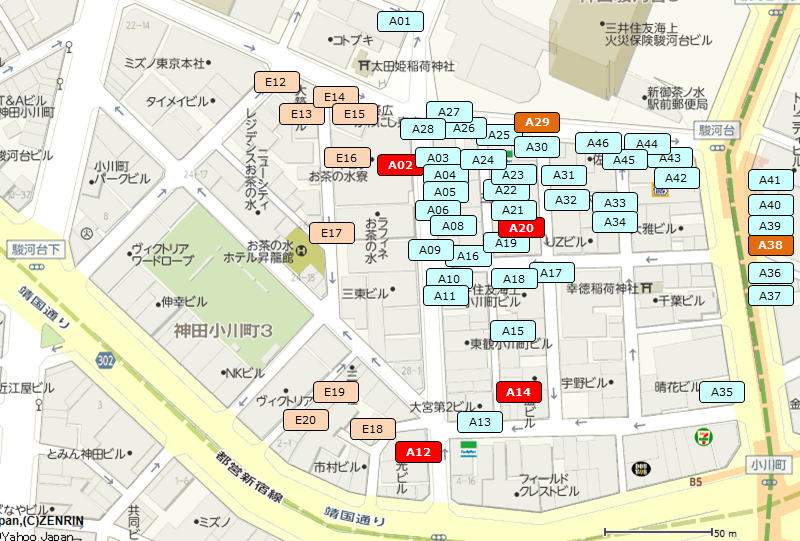Image resolution: width=800 pixels, height=541 pixels.
Task: Select the A01 map marker
Action: 400,21
